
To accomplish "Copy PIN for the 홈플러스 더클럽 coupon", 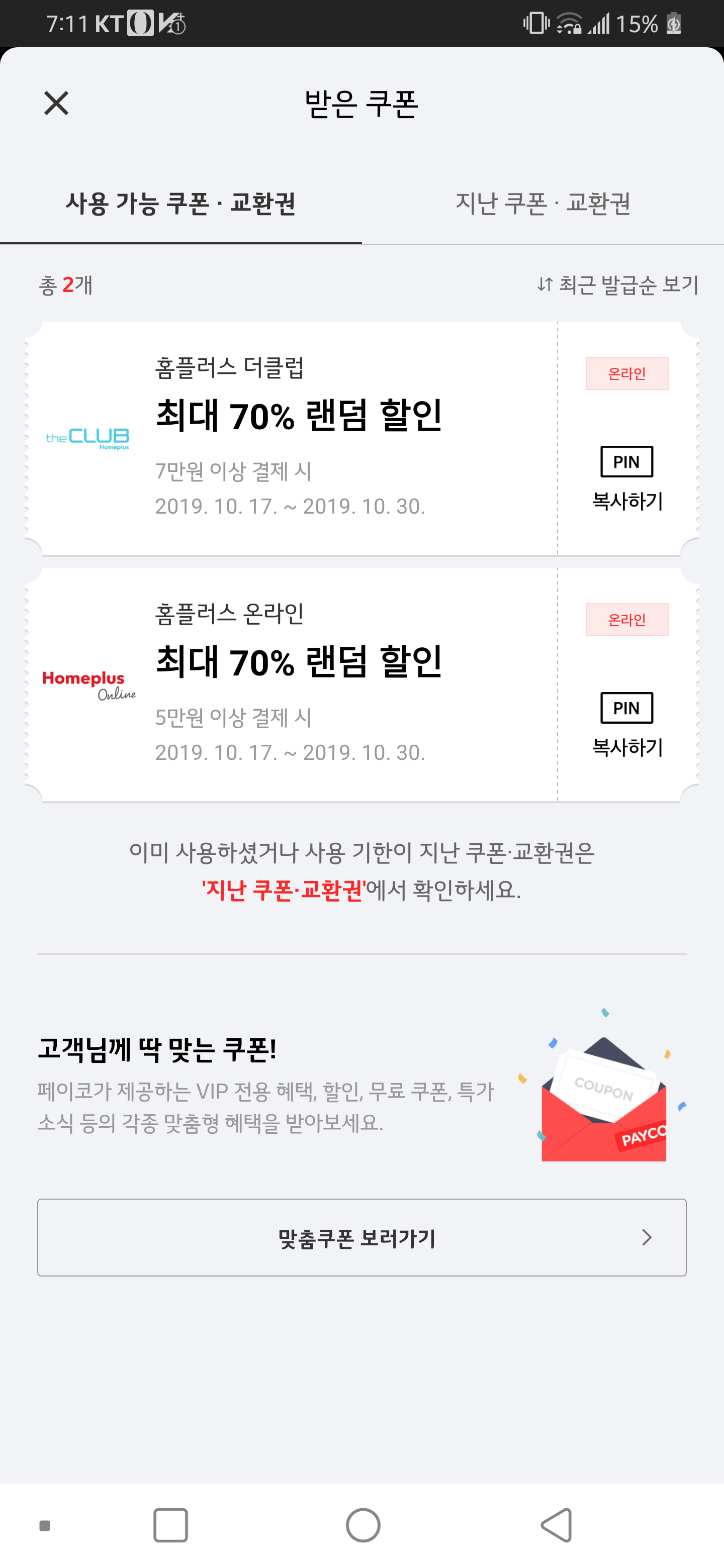I will [x=626, y=478].
